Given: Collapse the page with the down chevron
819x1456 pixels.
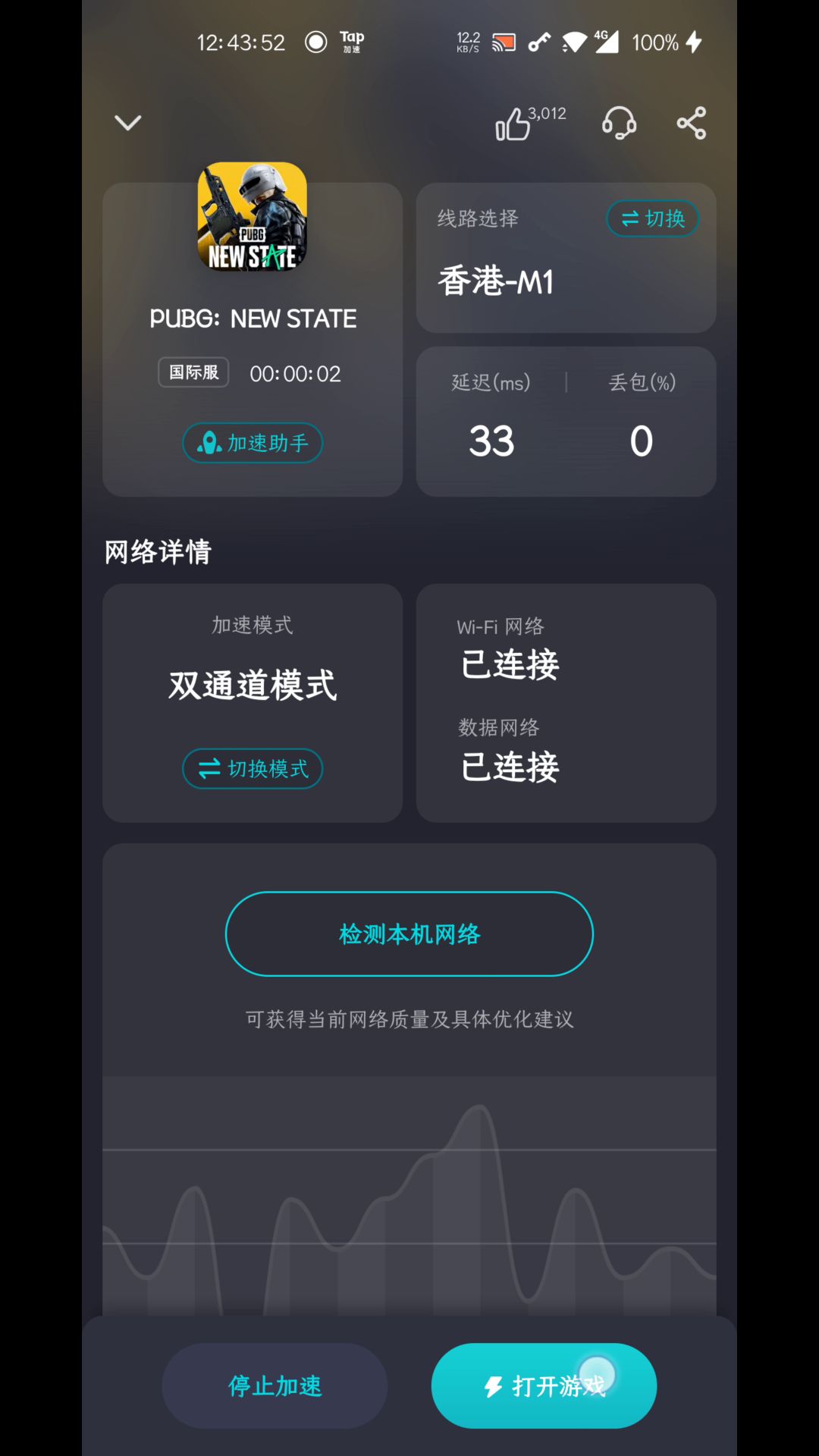Looking at the screenshot, I should pyautogui.click(x=127, y=123).
